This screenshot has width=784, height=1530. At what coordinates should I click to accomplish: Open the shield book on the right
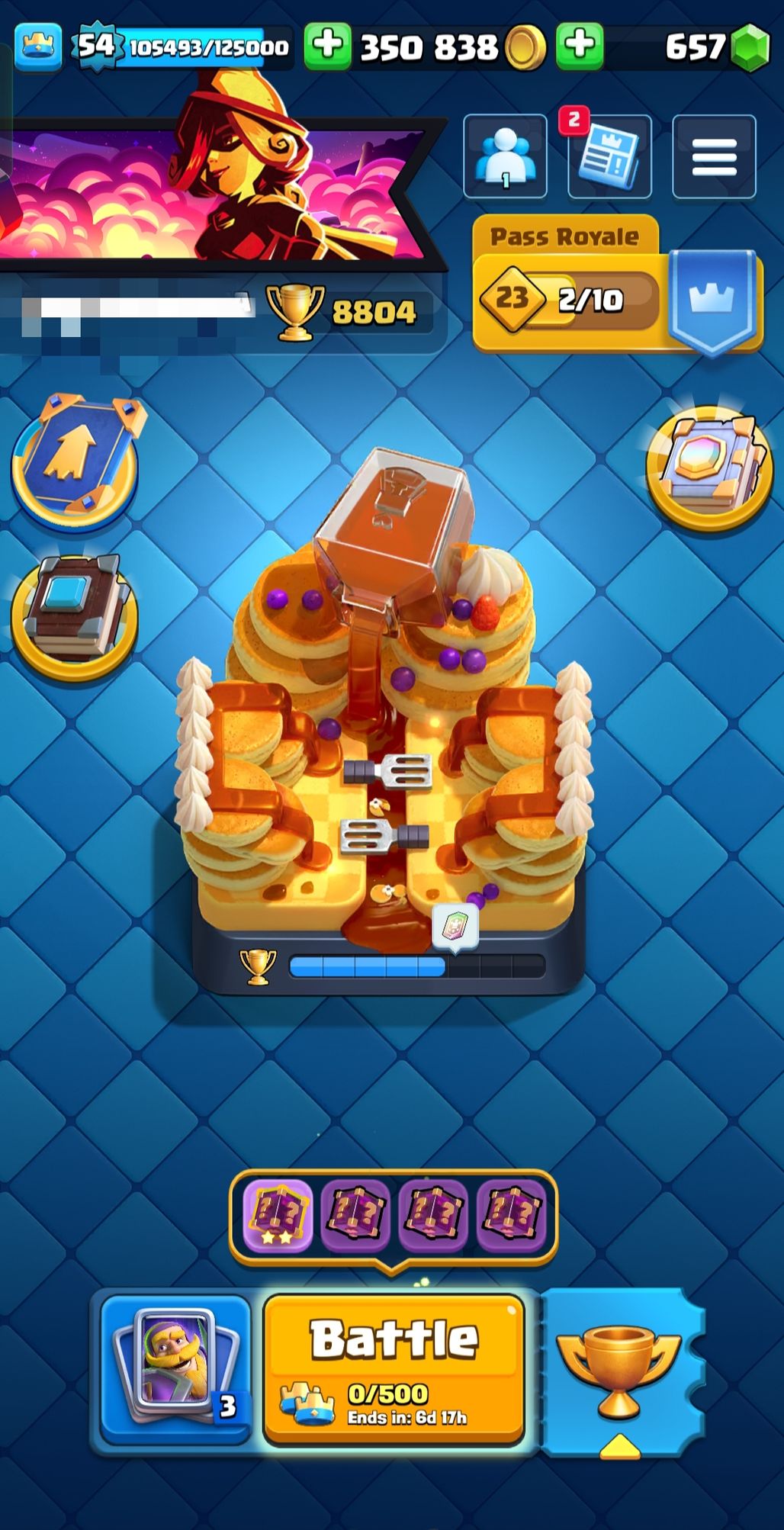tap(709, 468)
